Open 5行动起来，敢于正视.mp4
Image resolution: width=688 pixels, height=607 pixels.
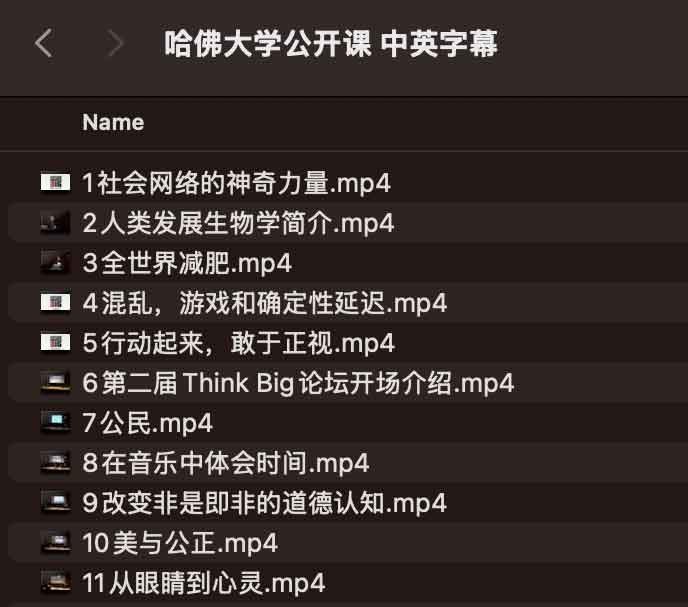tap(238, 343)
